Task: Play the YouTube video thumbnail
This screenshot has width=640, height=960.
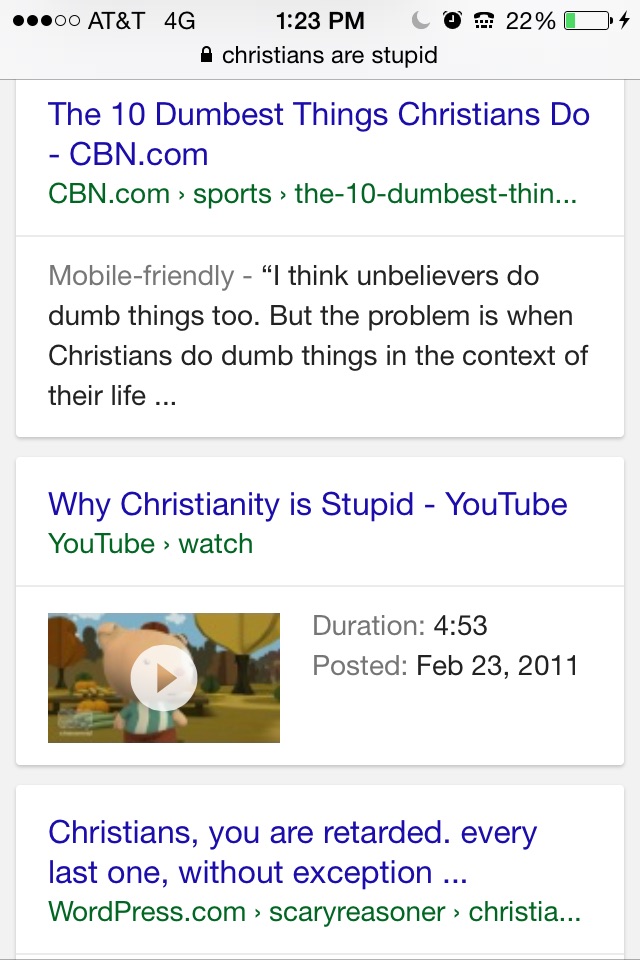Action: click(164, 678)
